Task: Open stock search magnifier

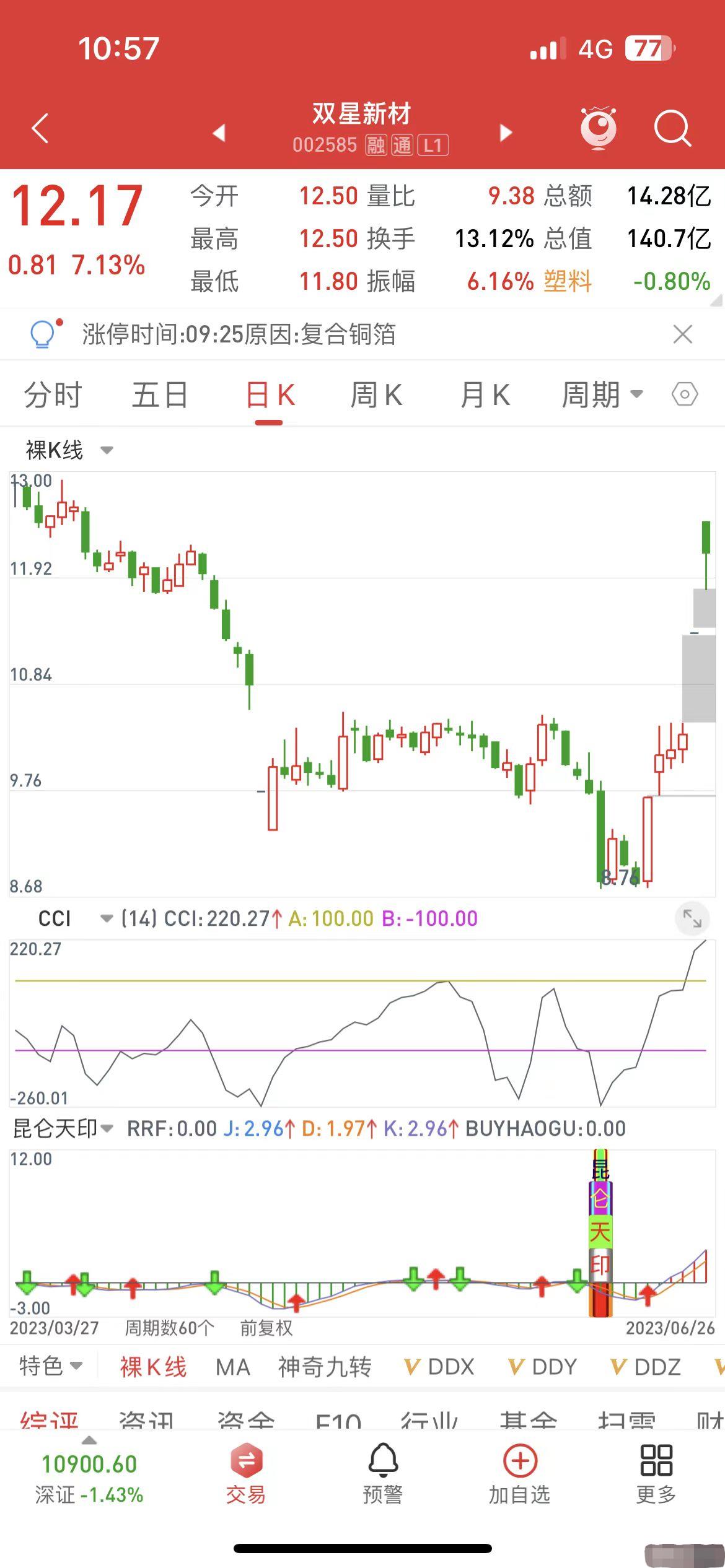Action: [x=672, y=128]
